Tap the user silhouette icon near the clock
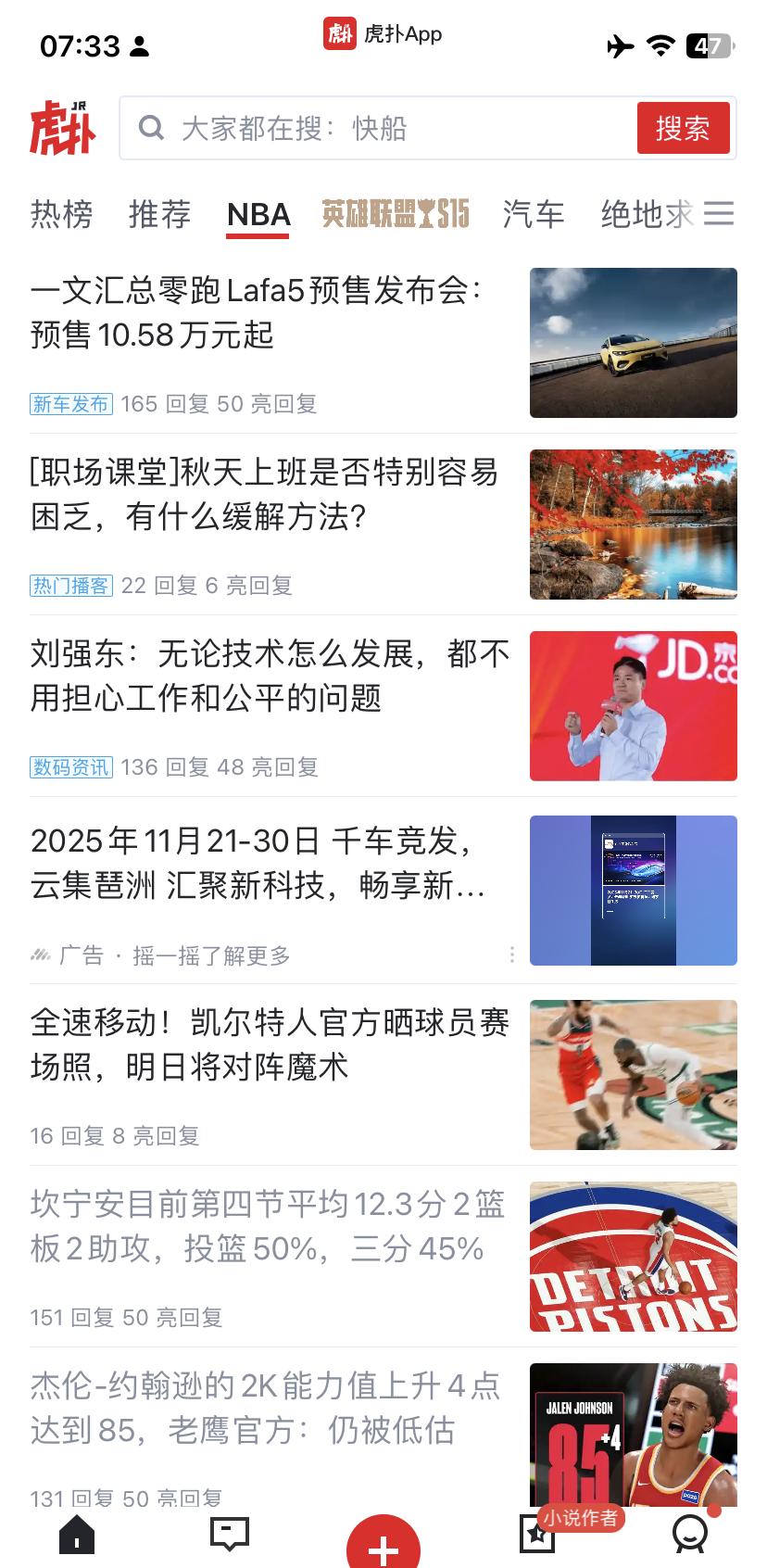Image resolution: width=767 pixels, height=1568 pixels. pyautogui.click(x=141, y=45)
